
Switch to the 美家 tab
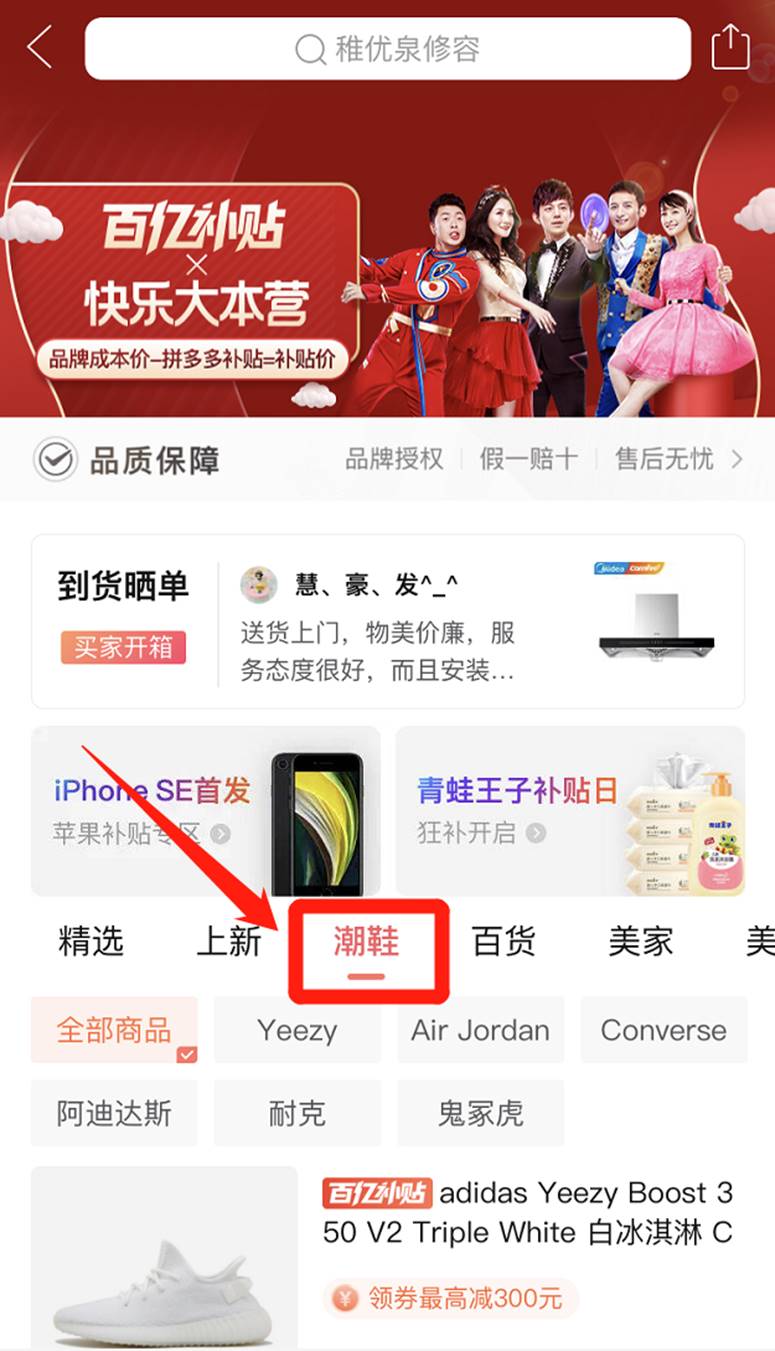pyautogui.click(x=641, y=941)
